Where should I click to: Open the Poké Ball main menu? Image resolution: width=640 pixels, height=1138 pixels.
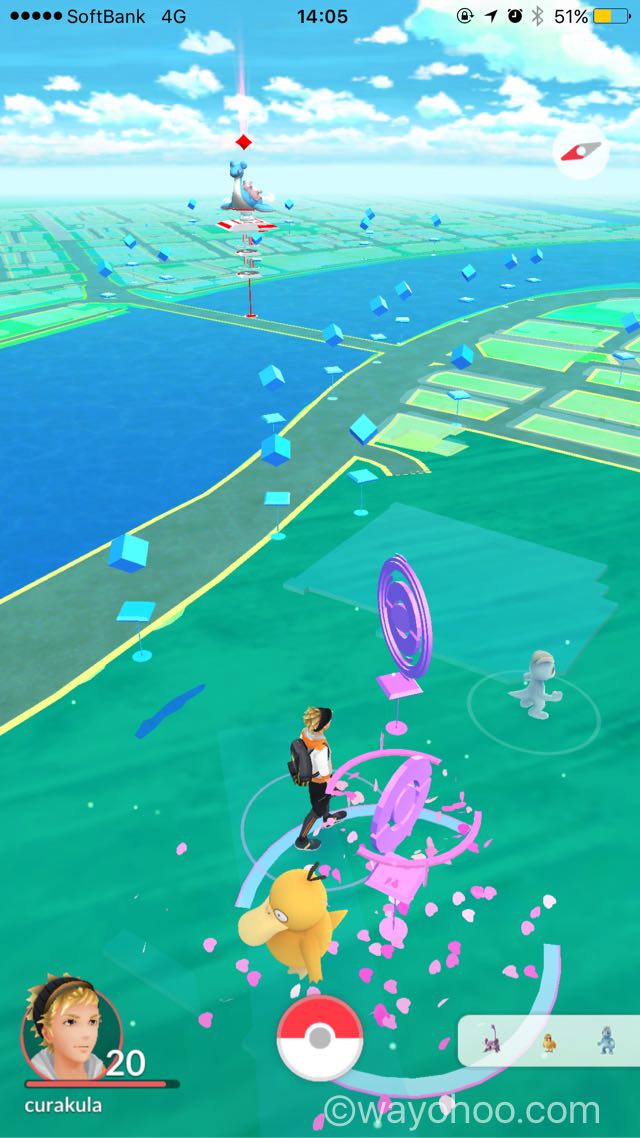(320, 1039)
